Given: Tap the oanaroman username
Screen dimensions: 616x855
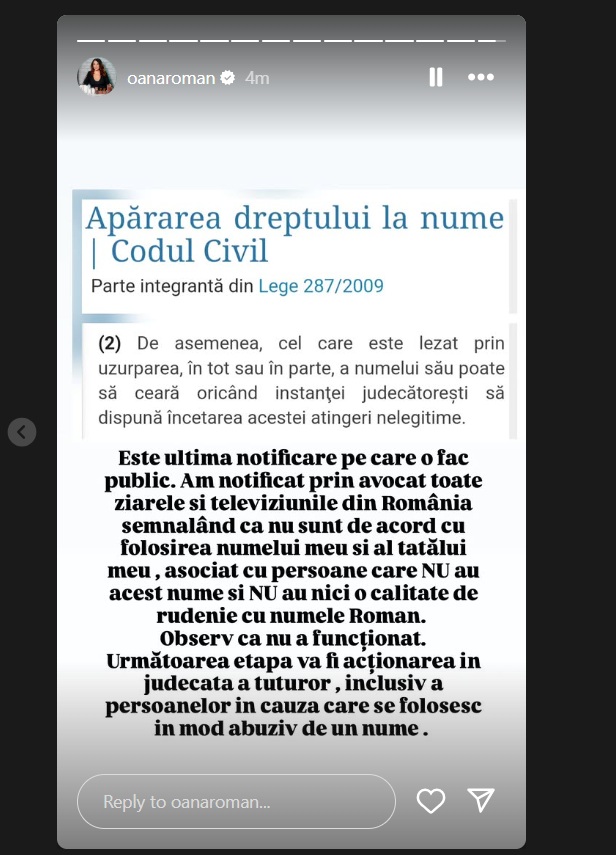Looking at the screenshot, I should click(x=171, y=79).
